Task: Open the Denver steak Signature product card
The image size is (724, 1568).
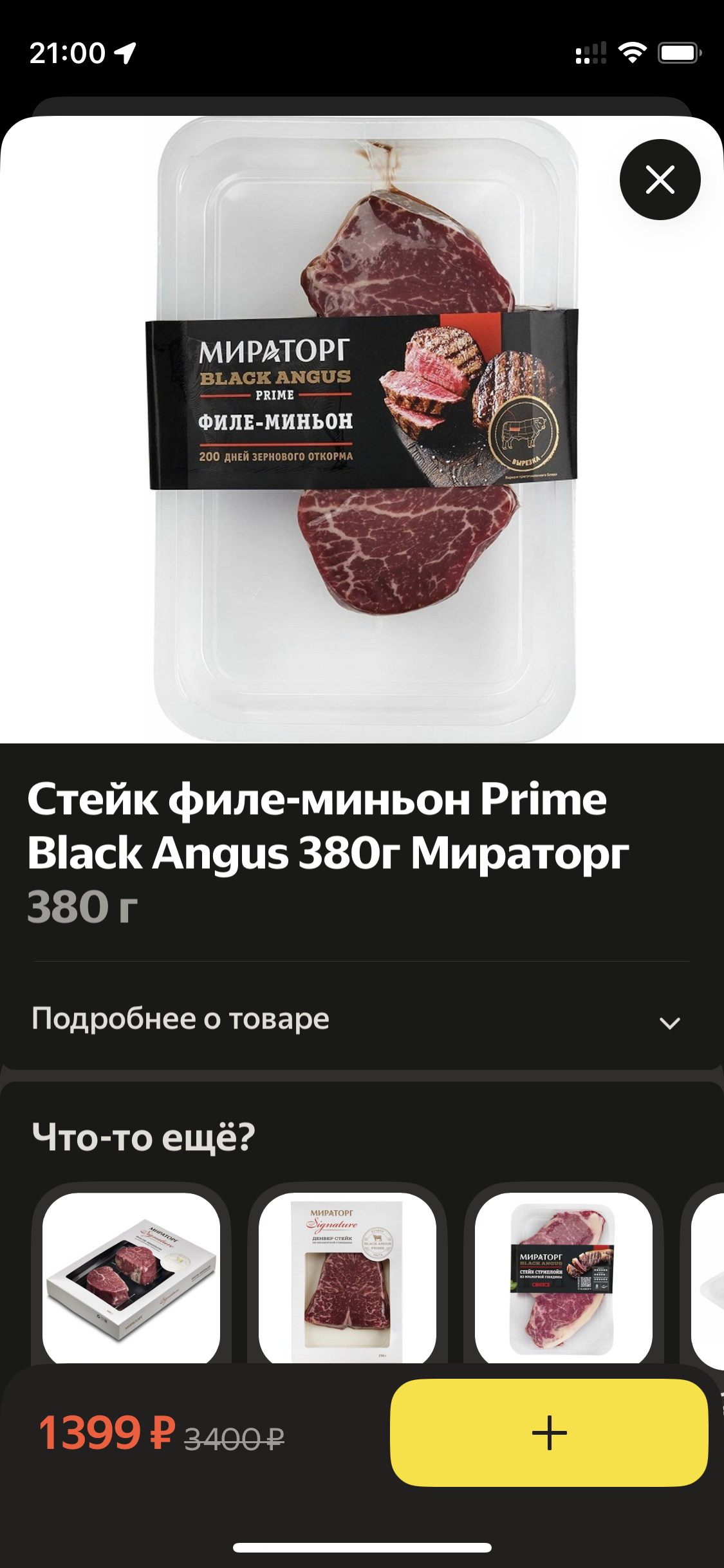Action: (348, 1277)
